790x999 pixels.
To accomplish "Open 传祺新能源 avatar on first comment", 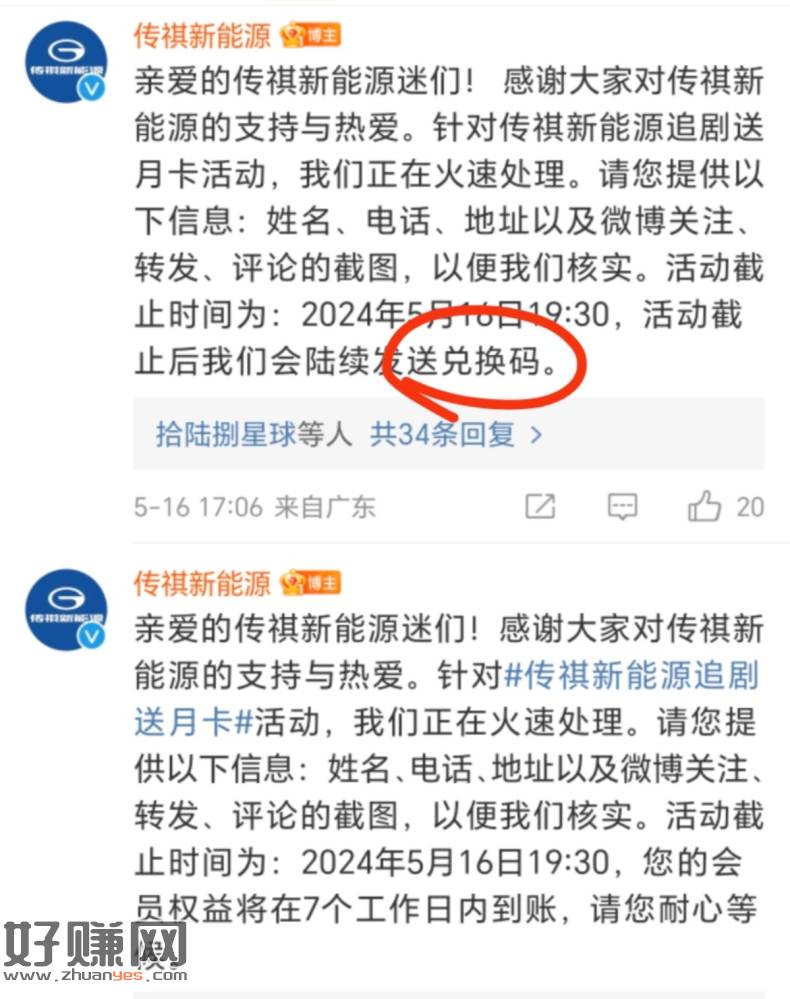I will 67,62.
